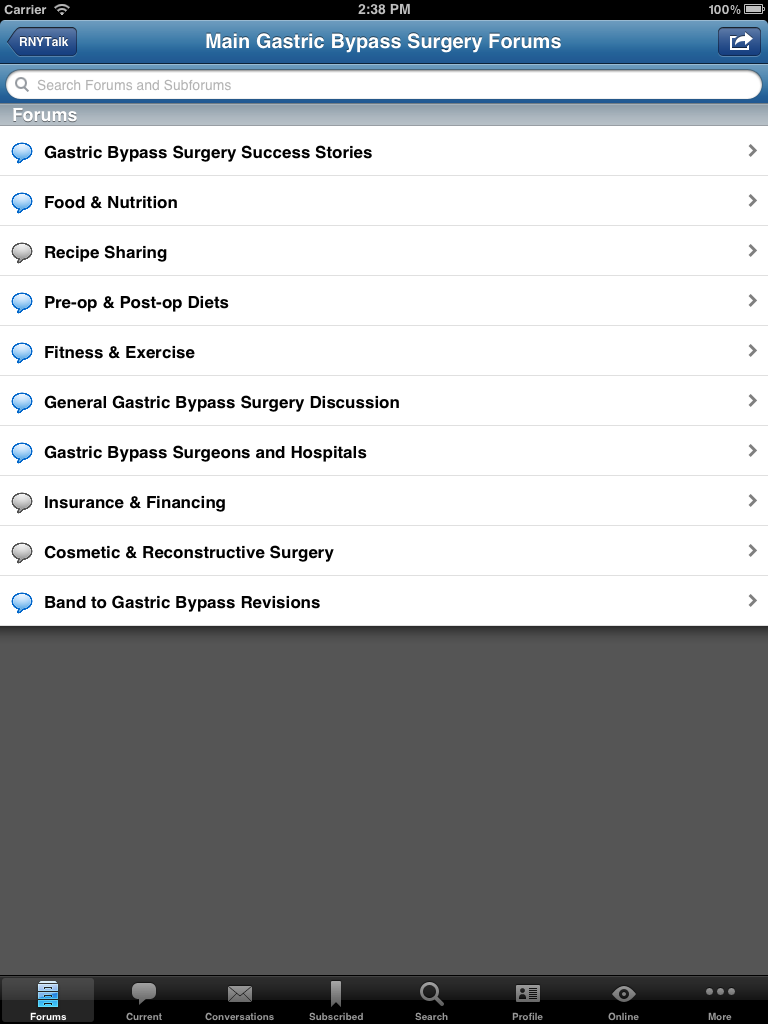Switch to the Profile tab

(x=528, y=1000)
